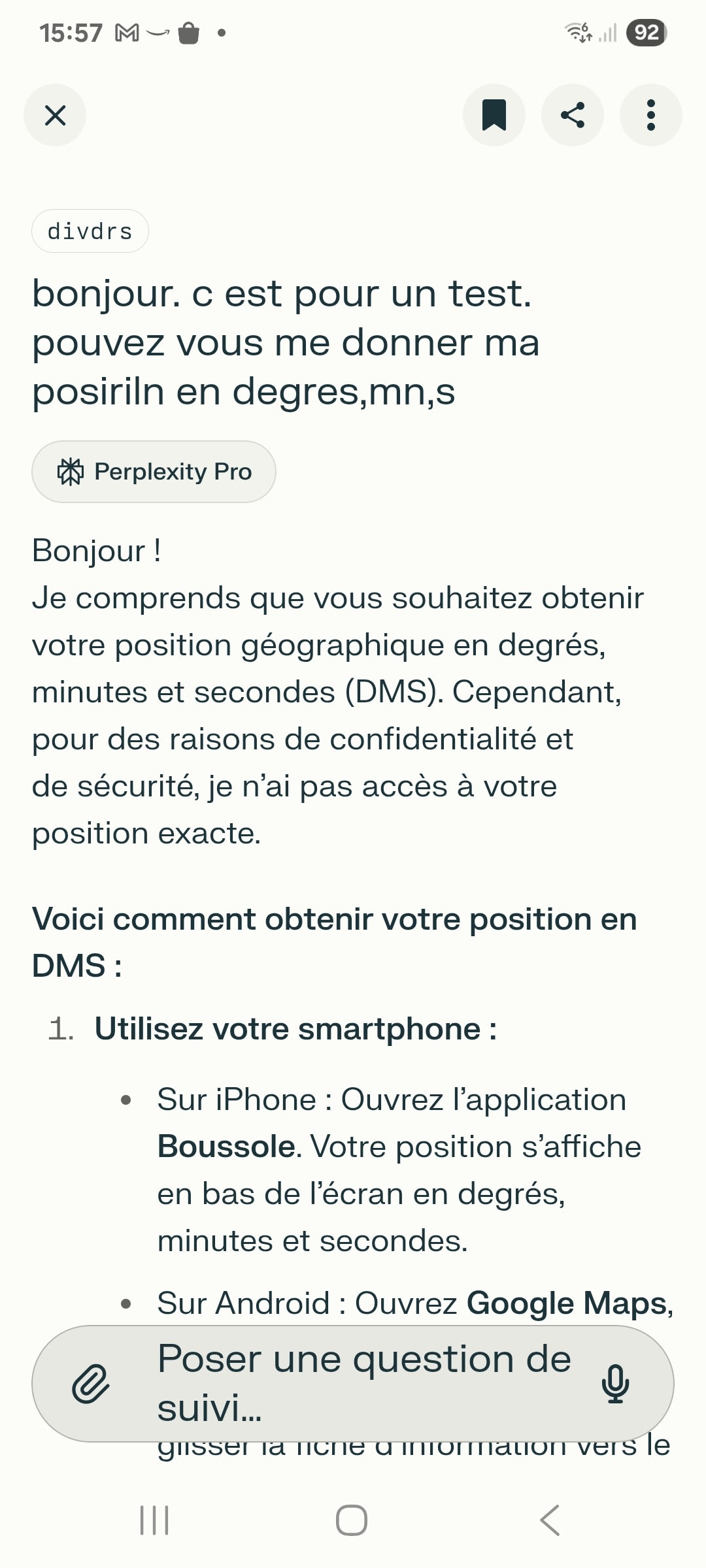Image resolution: width=706 pixels, height=1568 pixels.
Task: Share this answer
Action: point(573,116)
